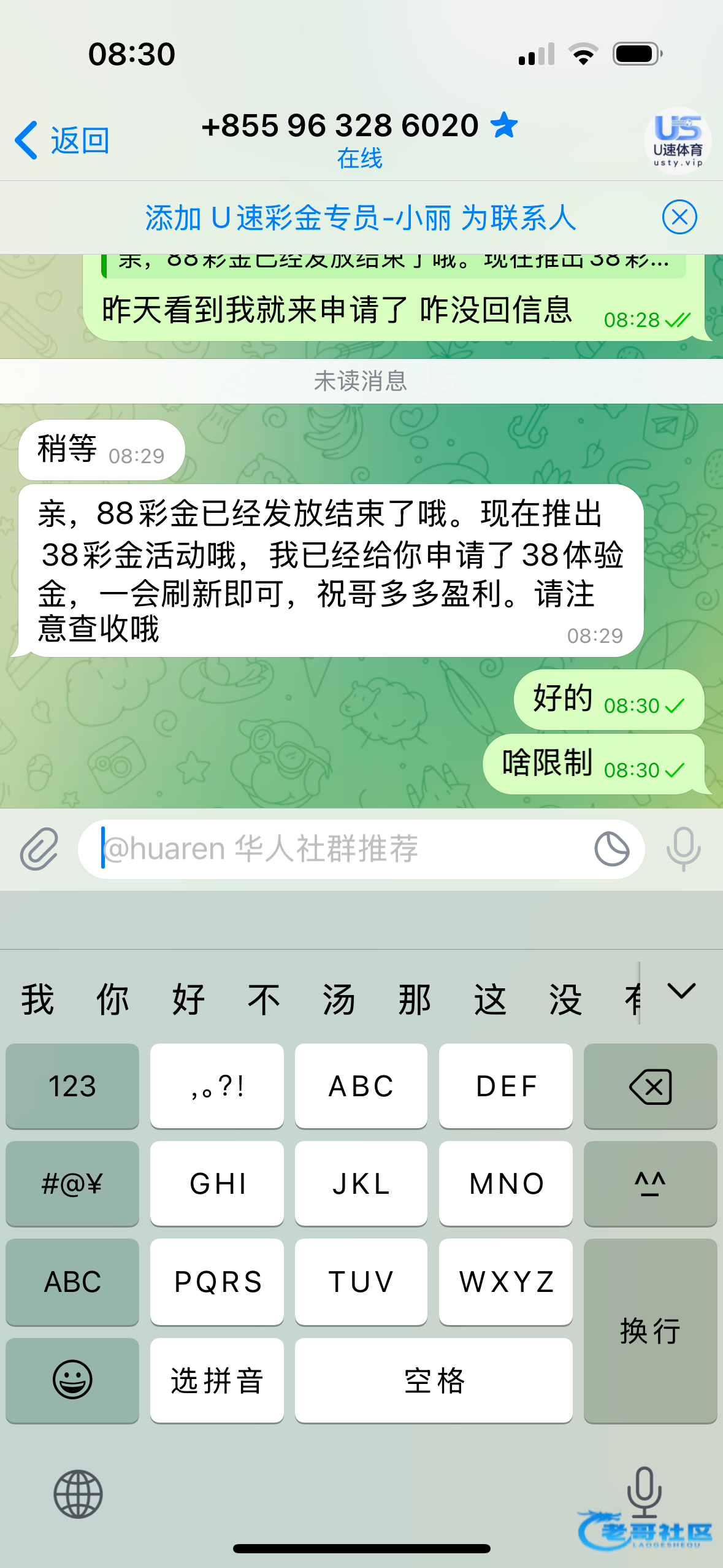
Task: Focus the message input field
Action: click(x=337, y=849)
